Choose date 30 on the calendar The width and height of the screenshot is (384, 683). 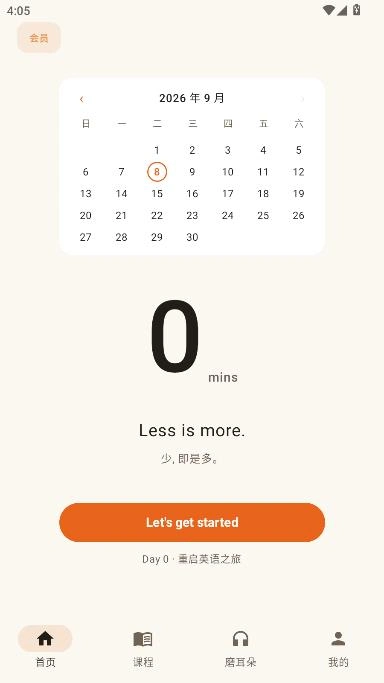tap(192, 237)
